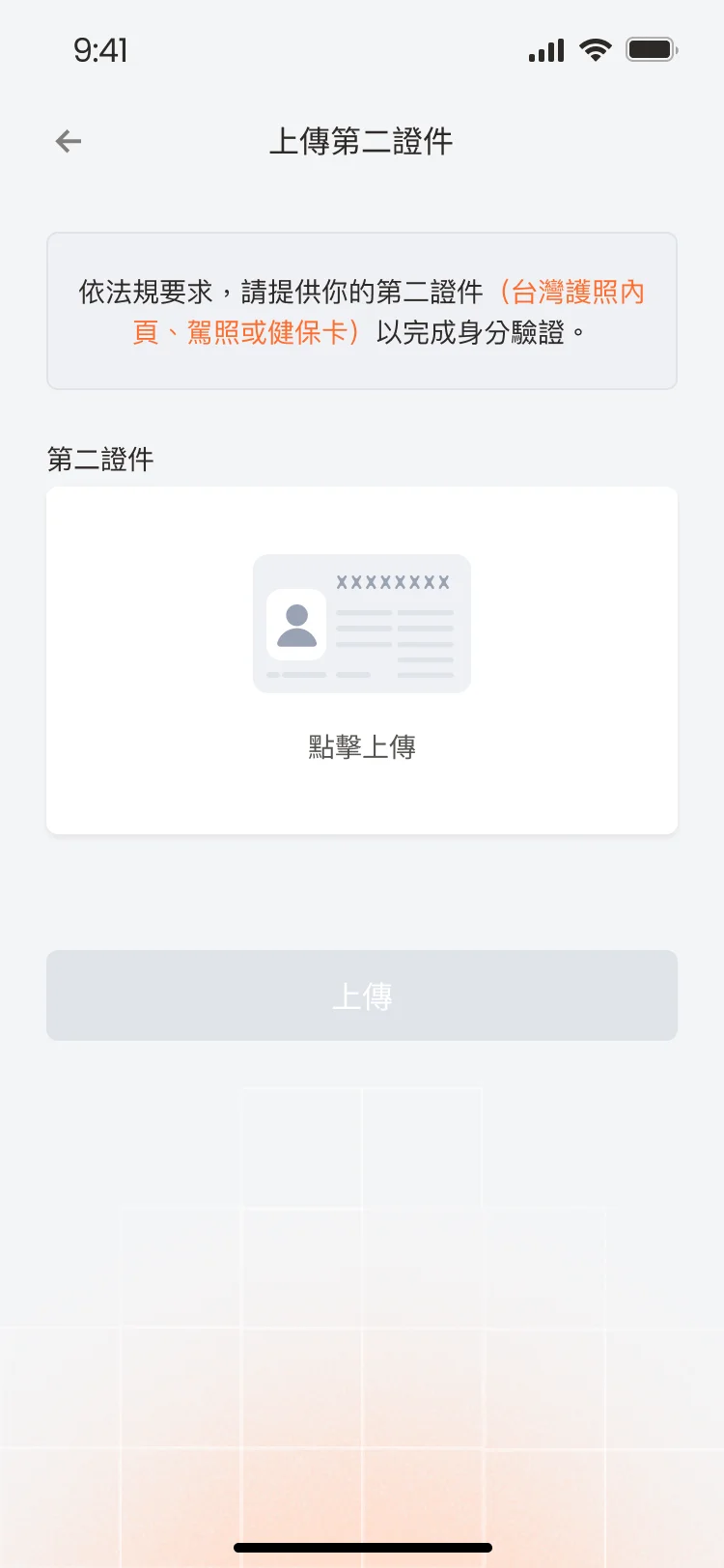
Task: Tap the 點擊上傳 card to add second ID
Action: point(362,660)
